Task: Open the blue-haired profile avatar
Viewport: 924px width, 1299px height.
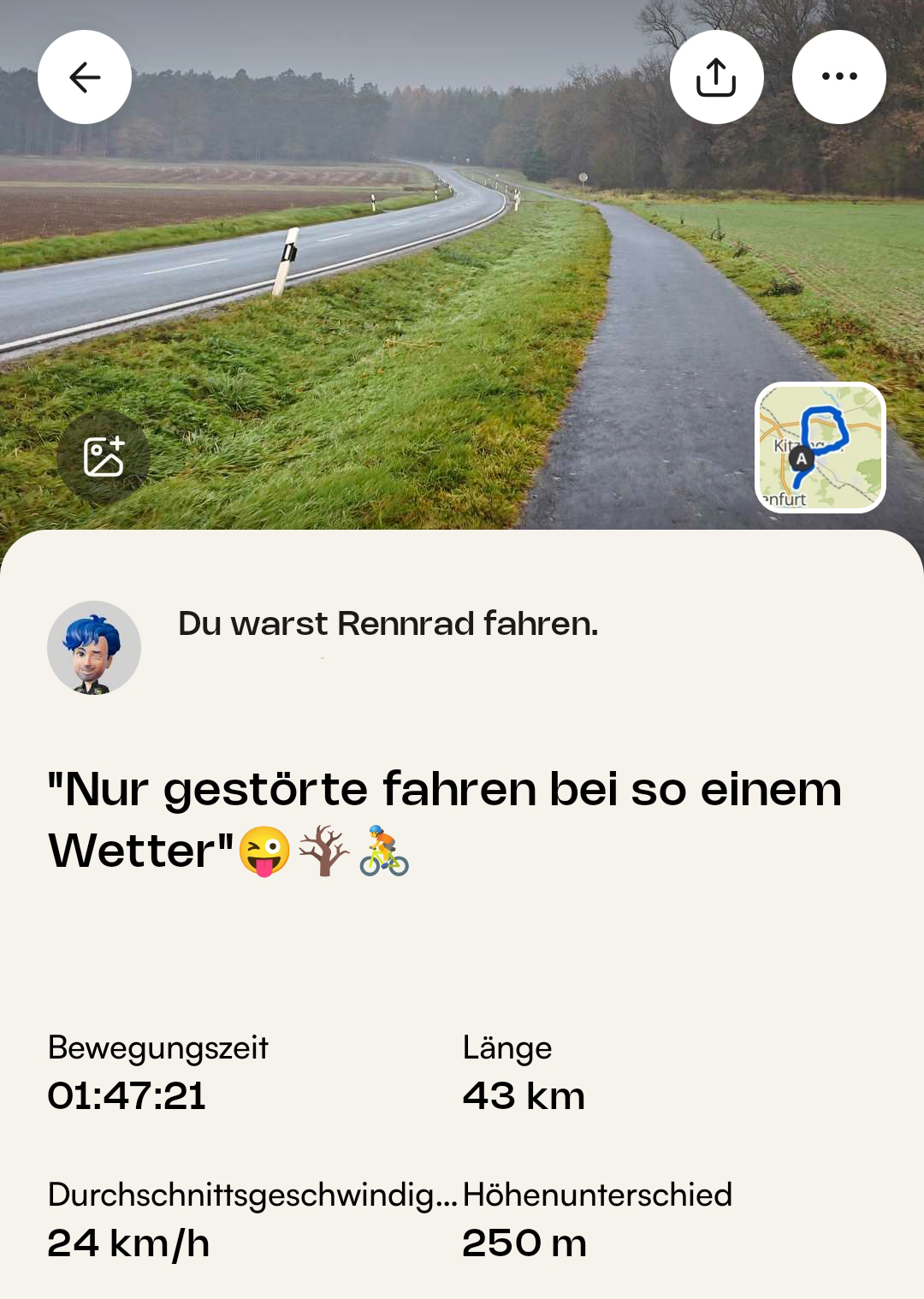Action: (94, 648)
